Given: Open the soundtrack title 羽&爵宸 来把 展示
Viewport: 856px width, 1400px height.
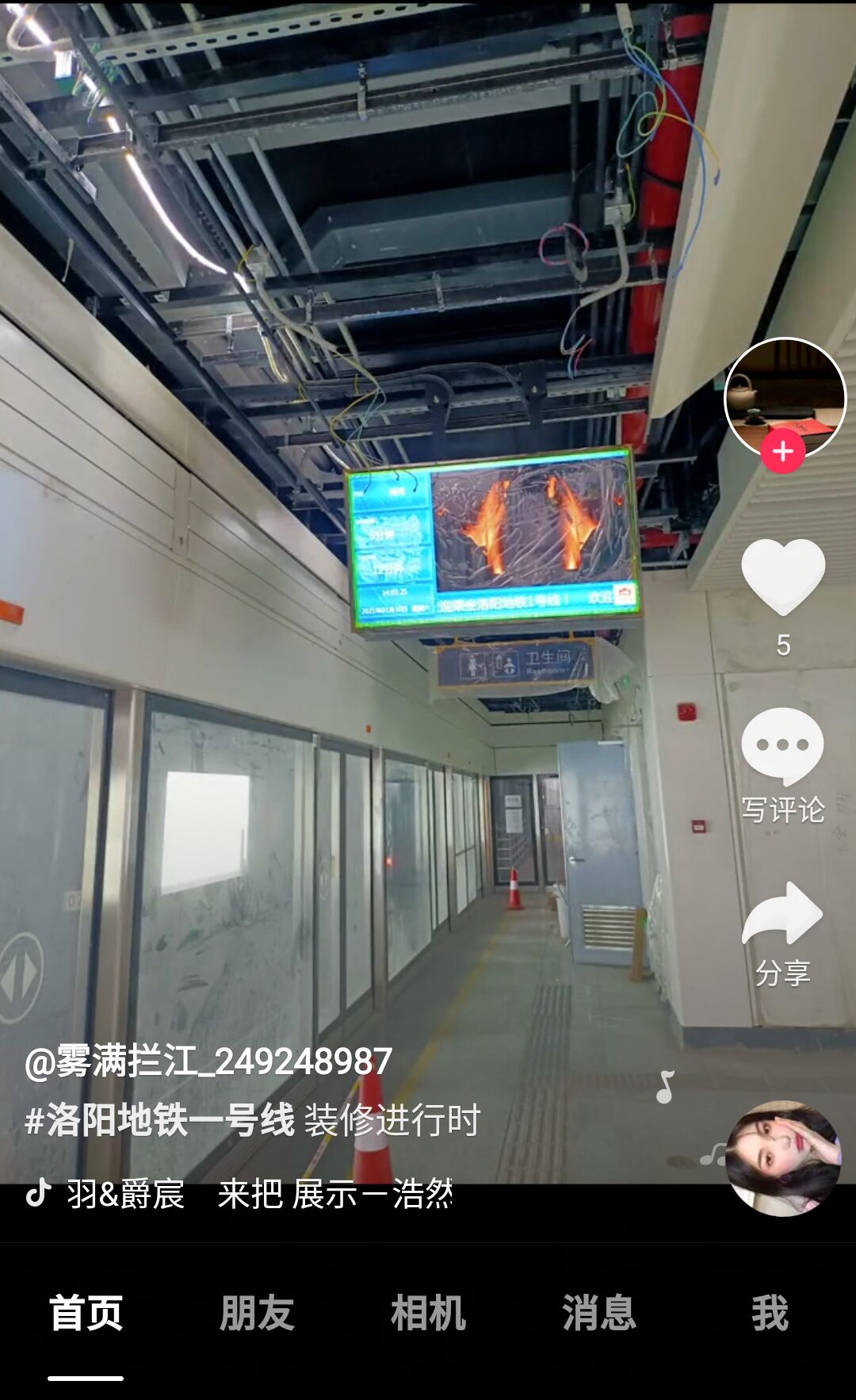Looking at the screenshot, I should 258,1194.
